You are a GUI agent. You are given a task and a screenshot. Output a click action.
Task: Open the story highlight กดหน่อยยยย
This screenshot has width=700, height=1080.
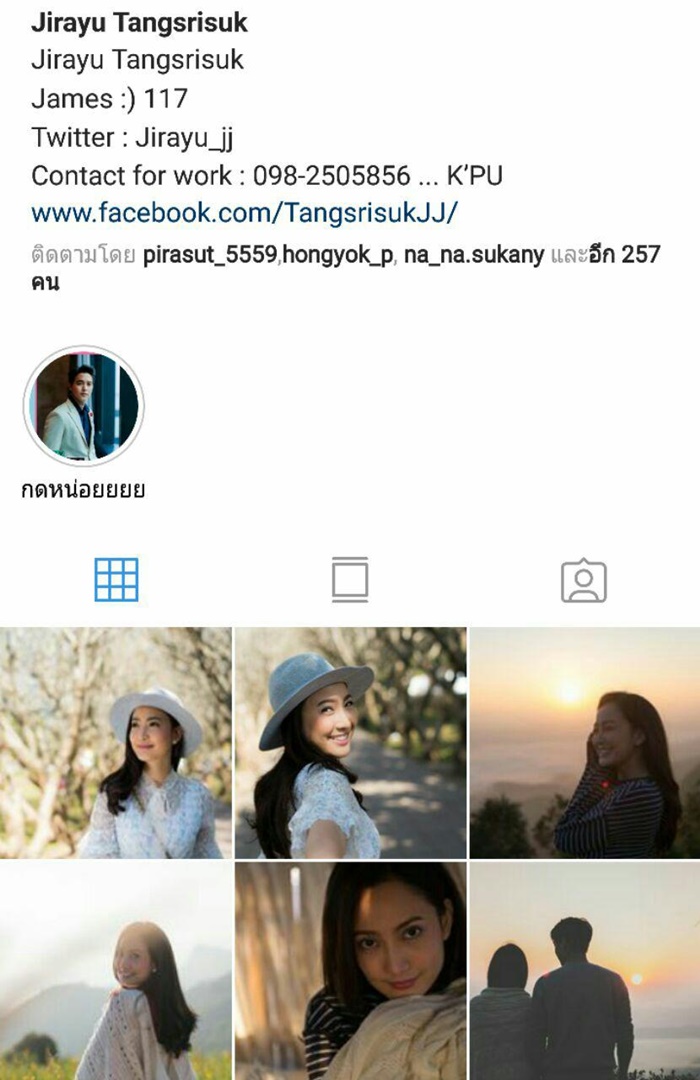[x=84, y=407]
